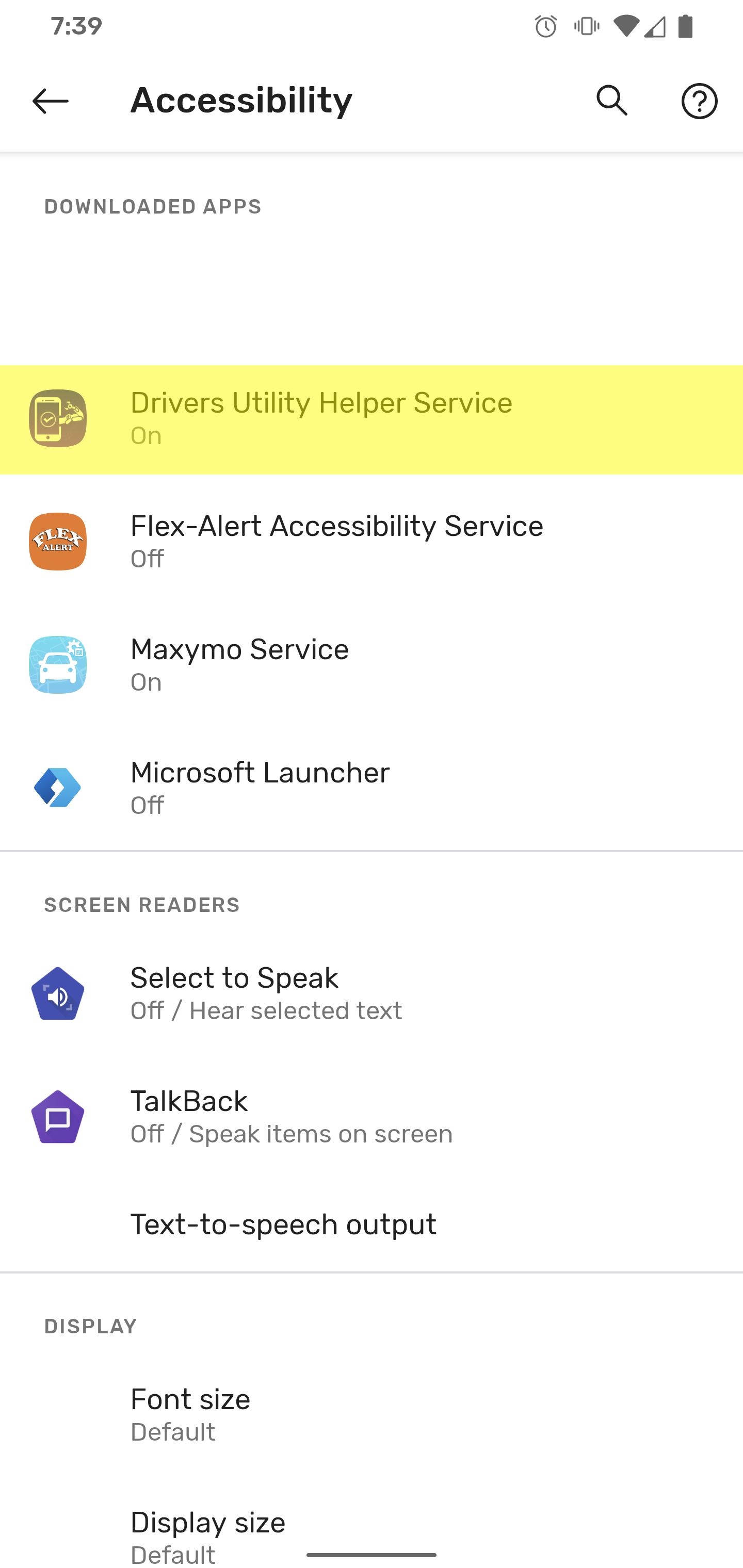Screen dimensions: 743x1568
Task: Open Drivers Utility Helper Service settings
Action: click(x=371, y=419)
